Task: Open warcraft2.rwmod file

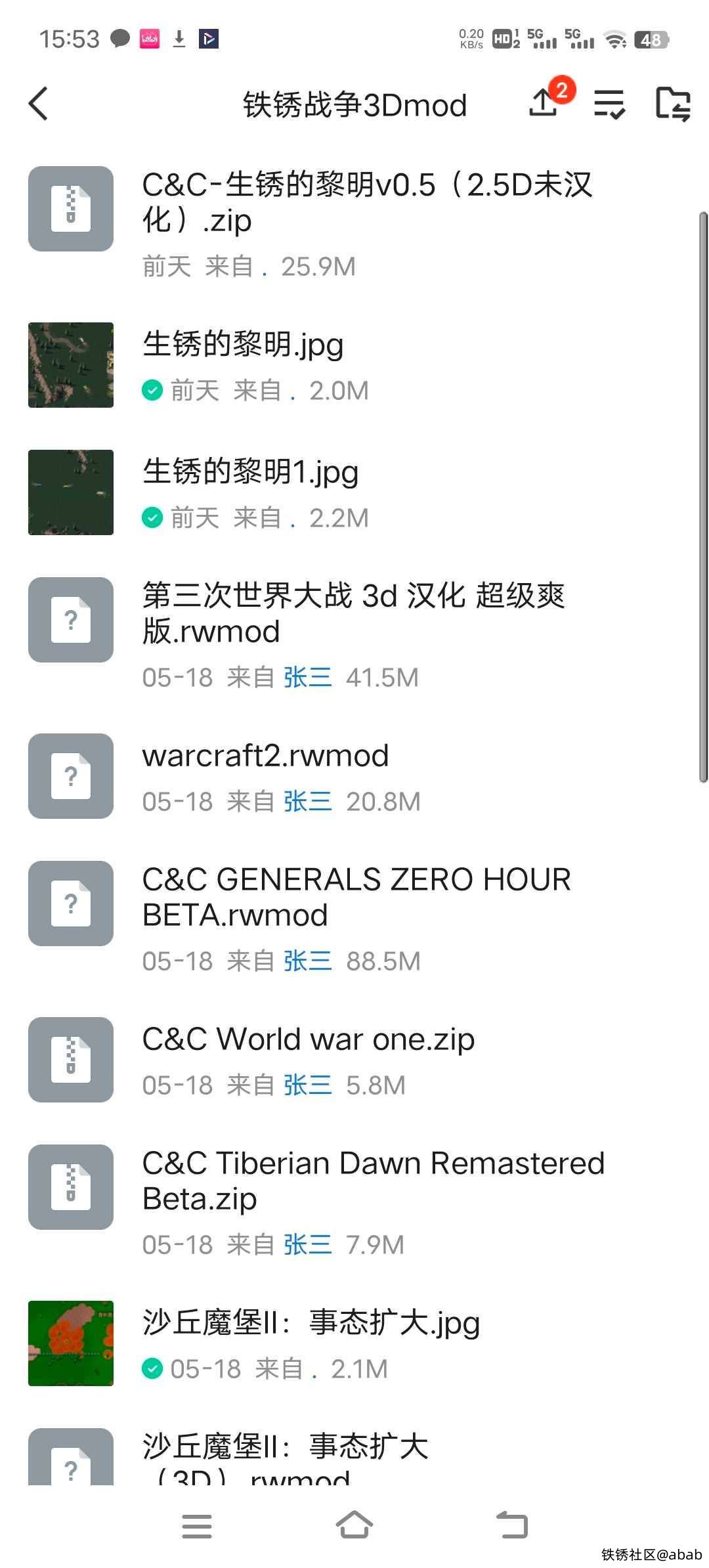Action: (265, 756)
